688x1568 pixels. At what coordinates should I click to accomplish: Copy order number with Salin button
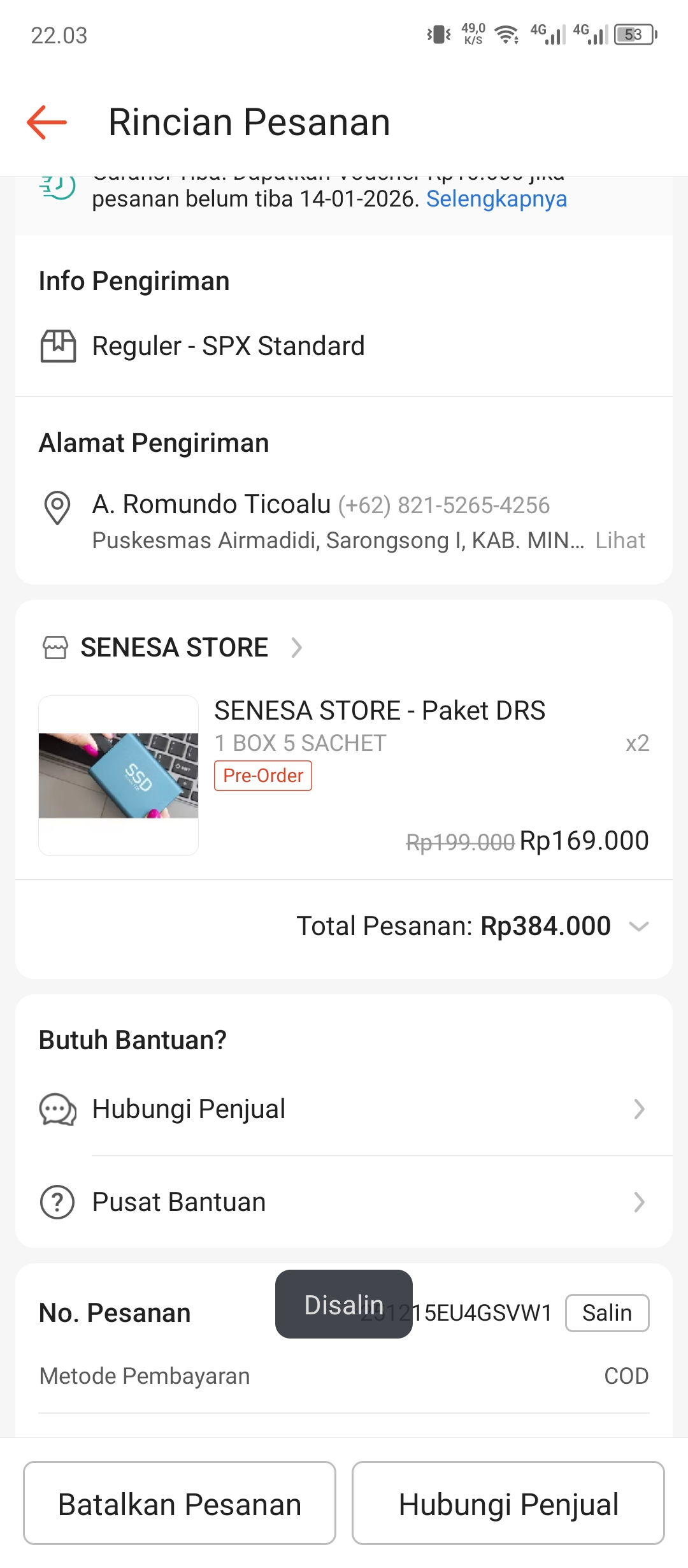(606, 1313)
